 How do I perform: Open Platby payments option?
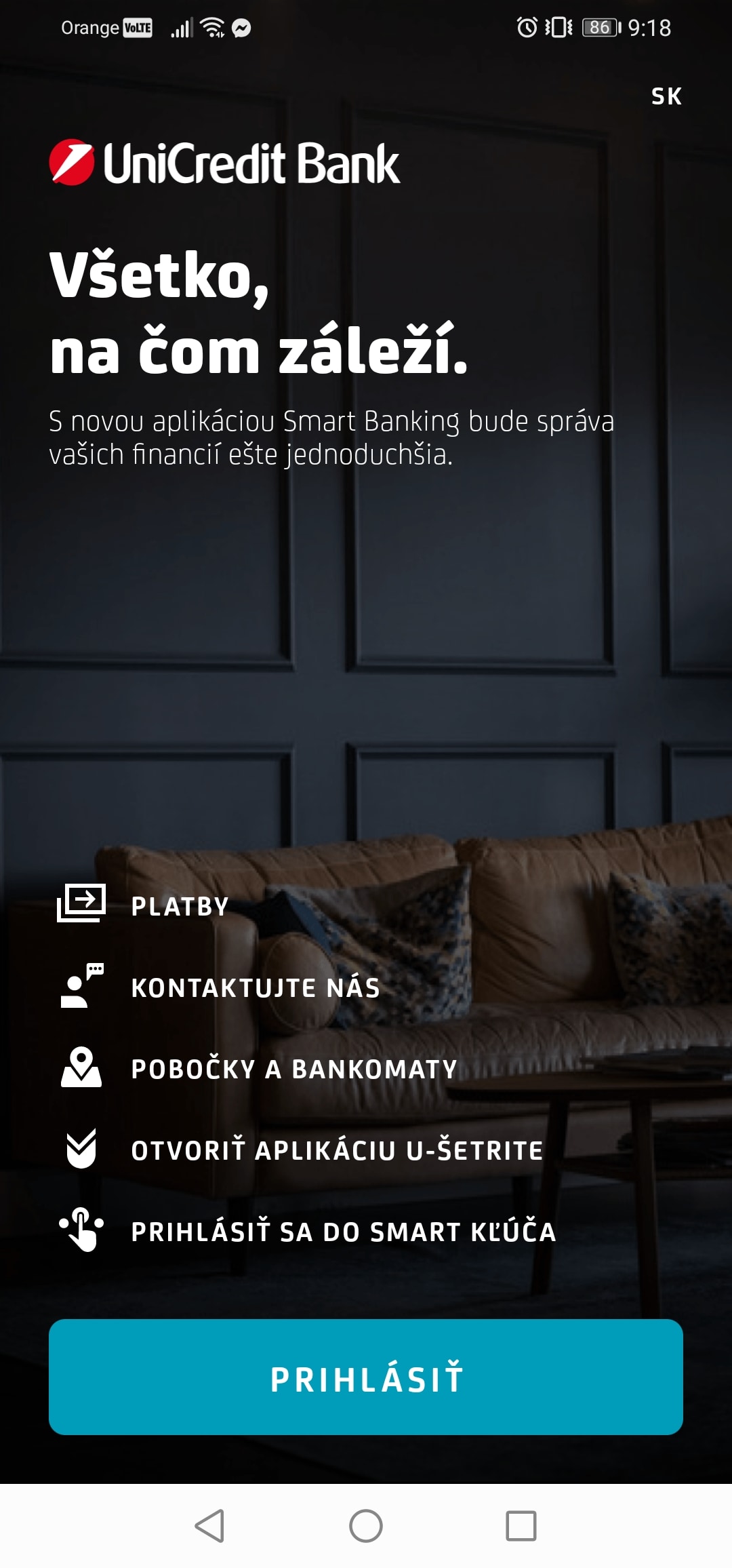180,906
